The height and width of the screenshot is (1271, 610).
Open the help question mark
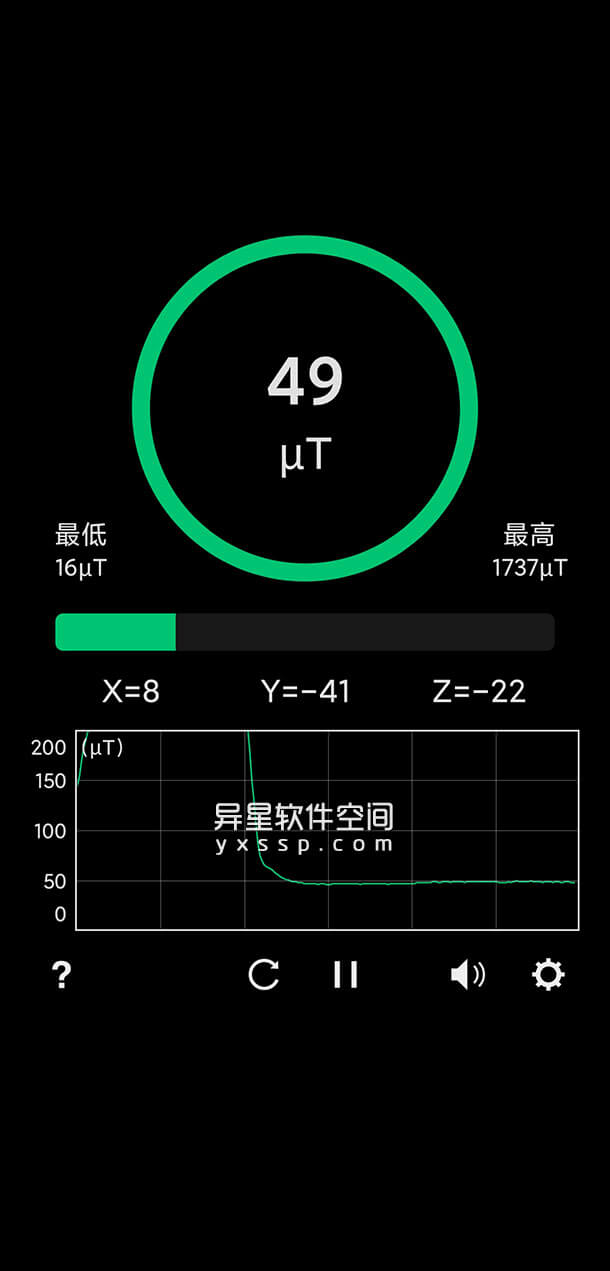[x=61, y=974]
